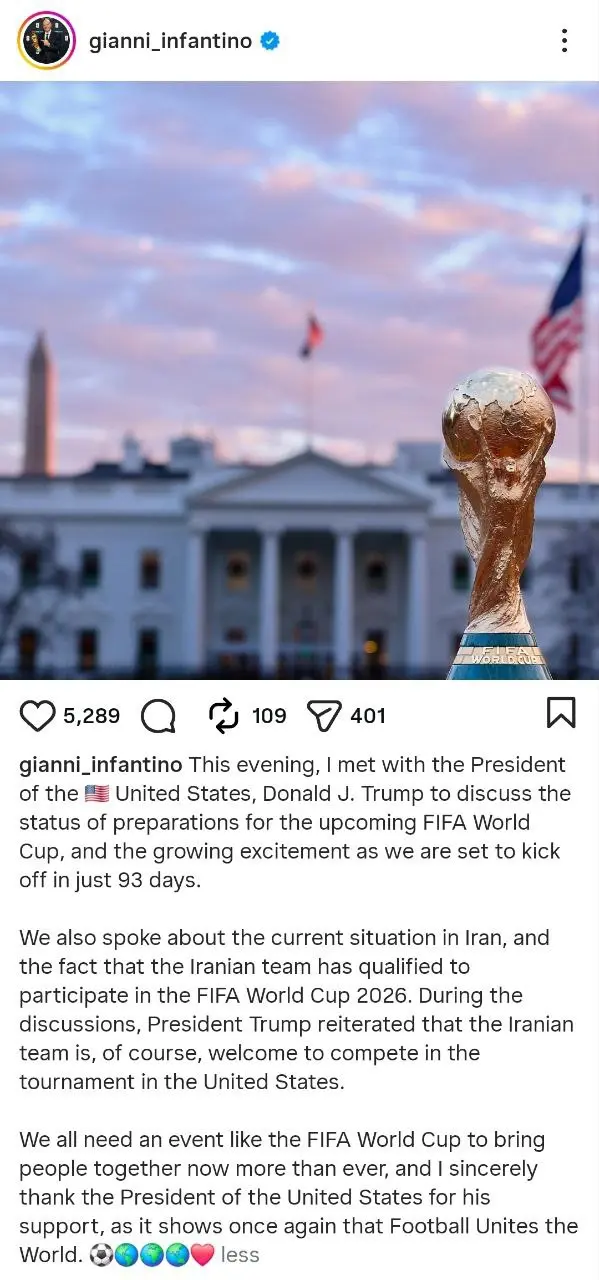
Task: Open the comments bubble icon
Action: (158, 716)
